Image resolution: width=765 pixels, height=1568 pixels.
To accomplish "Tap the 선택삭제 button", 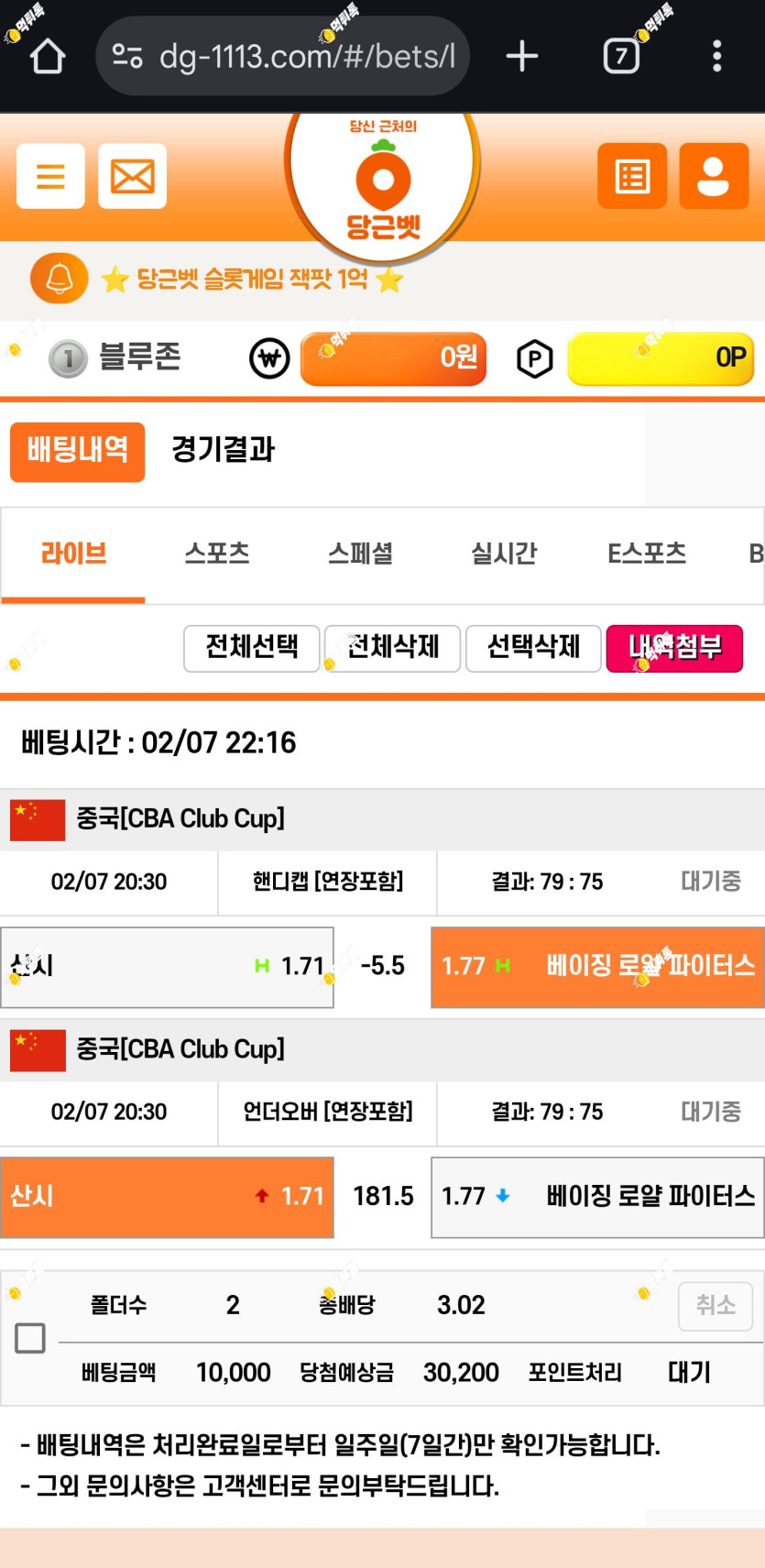I will [533, 648].
